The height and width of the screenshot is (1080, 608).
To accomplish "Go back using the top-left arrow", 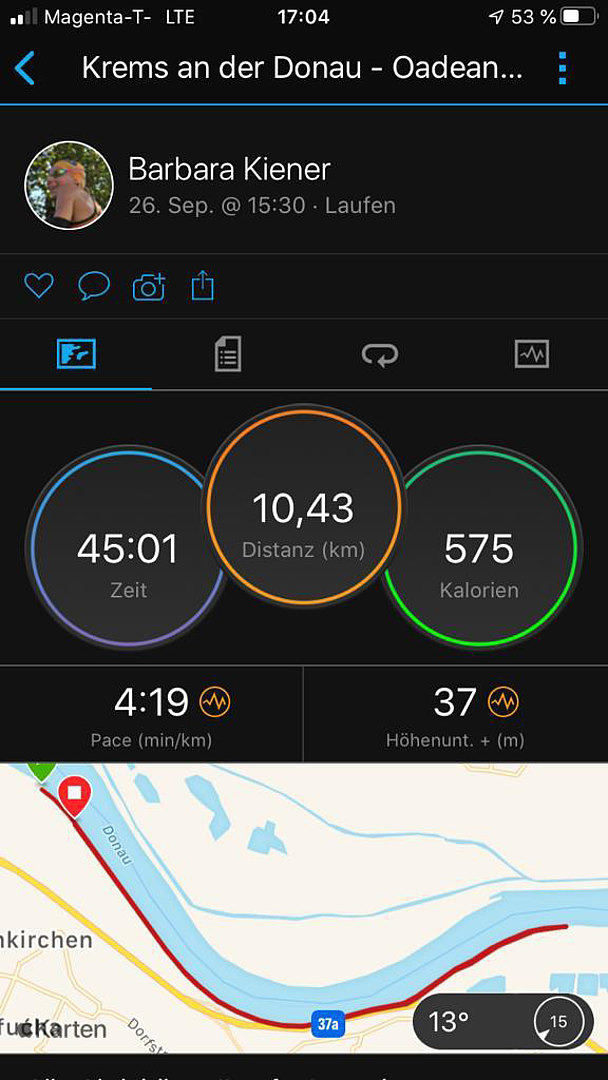I will coord(25,69).
